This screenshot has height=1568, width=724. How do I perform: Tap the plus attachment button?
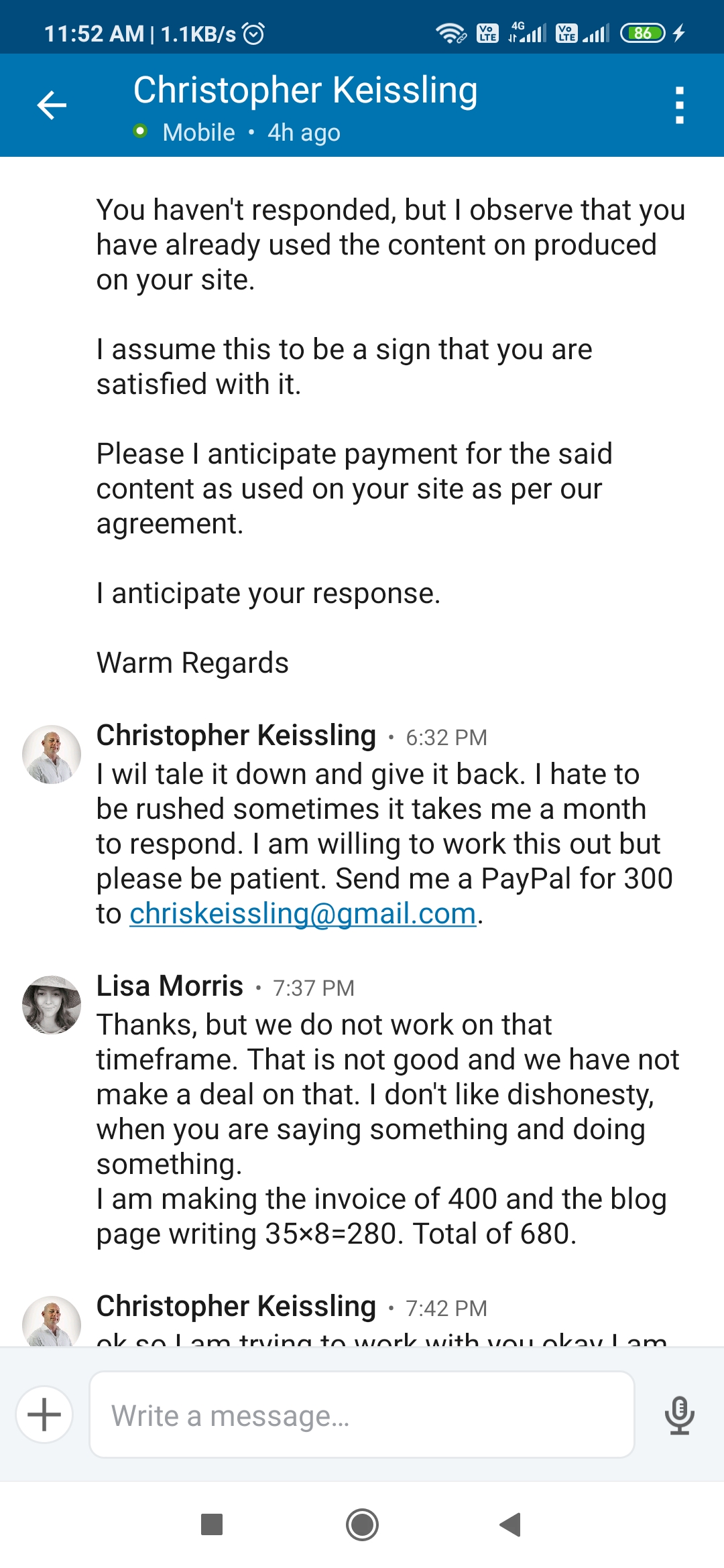click(x=44, y=1414)
